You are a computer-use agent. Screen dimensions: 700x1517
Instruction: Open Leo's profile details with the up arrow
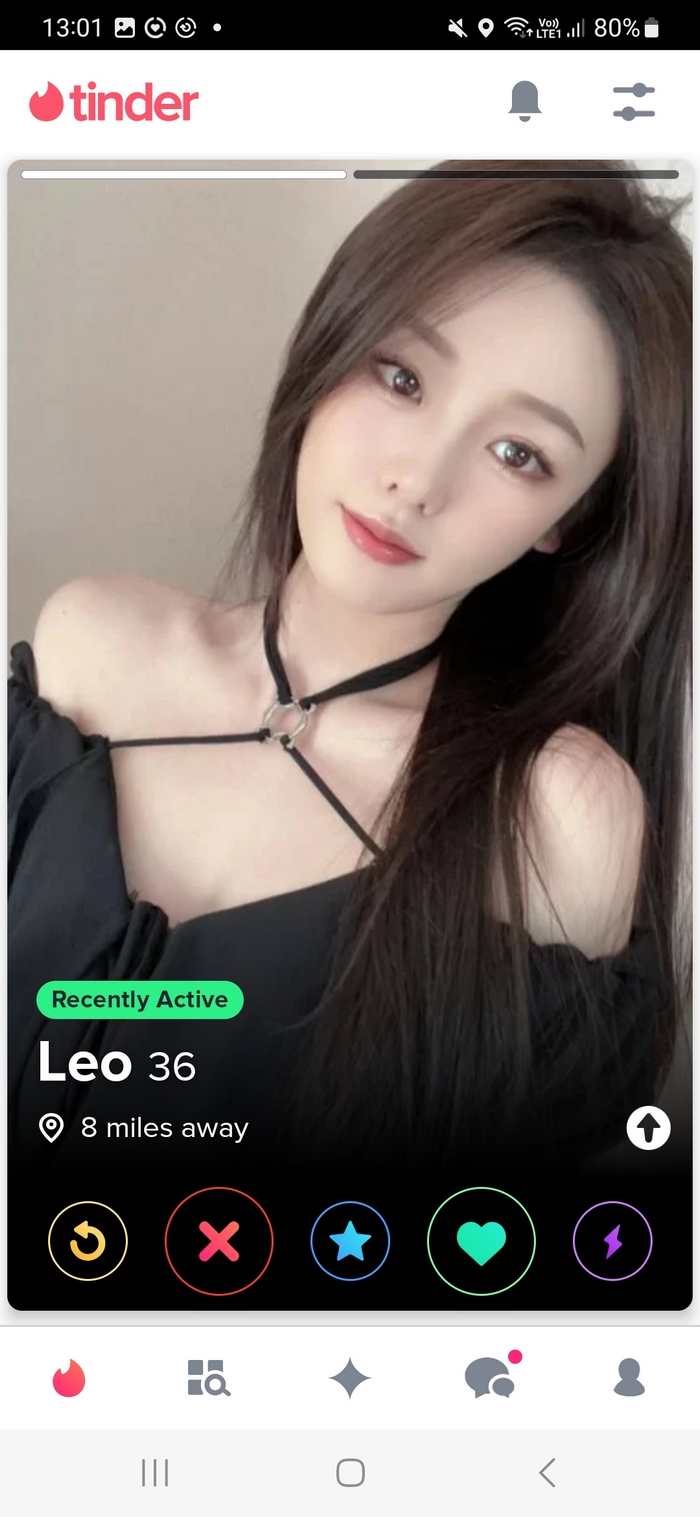tap(648, 1128)
